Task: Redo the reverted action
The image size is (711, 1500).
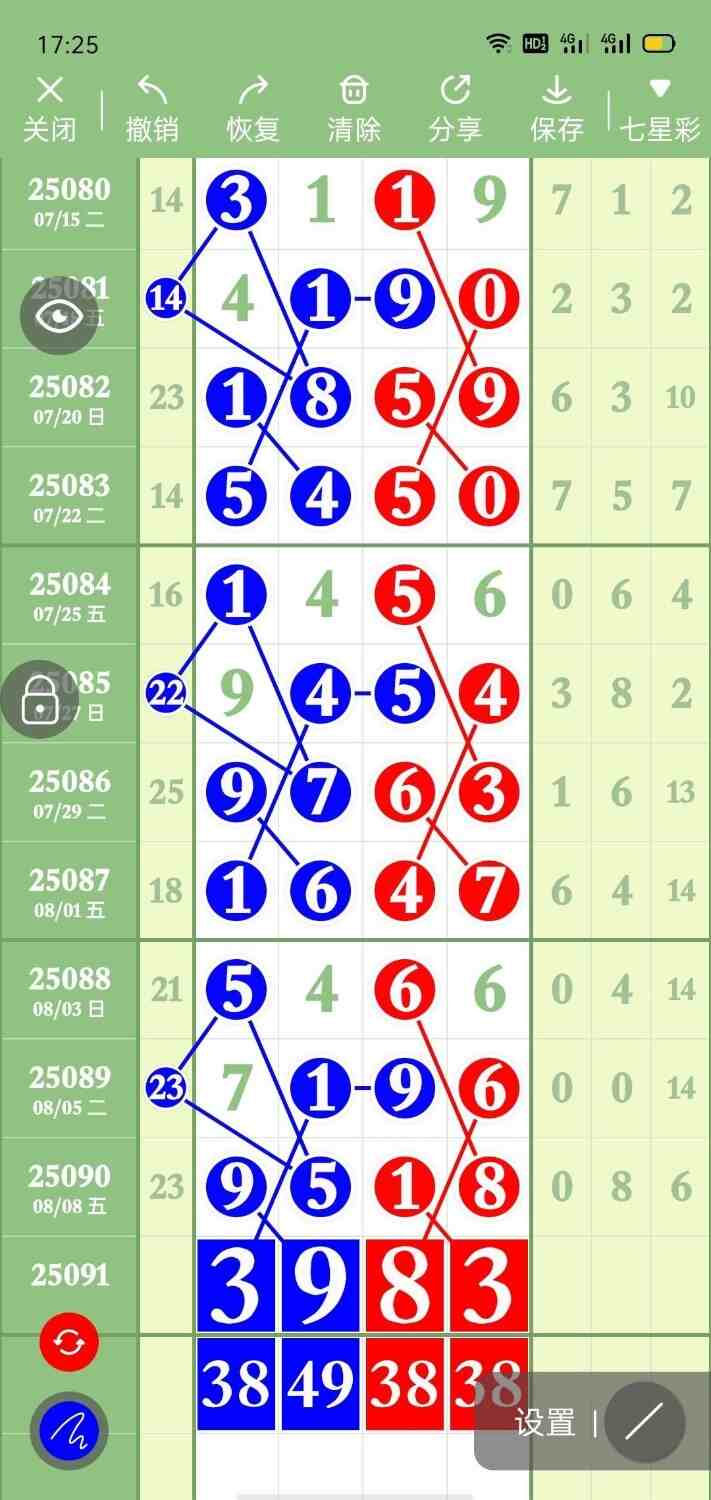Action: pyautogui.click(x=253, y=108)
